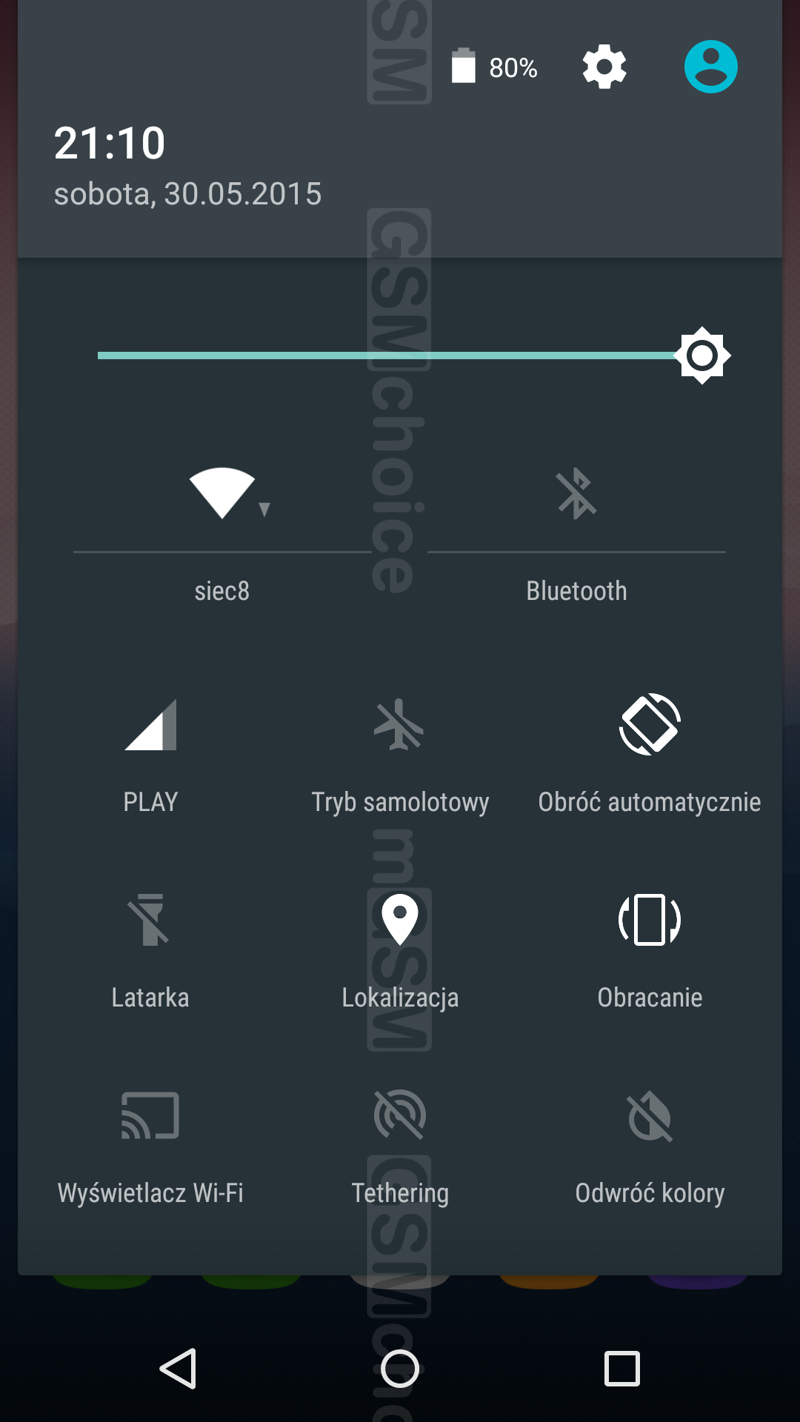The width and height of the screenshot is (800, 1422).
Task: Disable Lokalizacja location
Action: [x=399, y=920]
